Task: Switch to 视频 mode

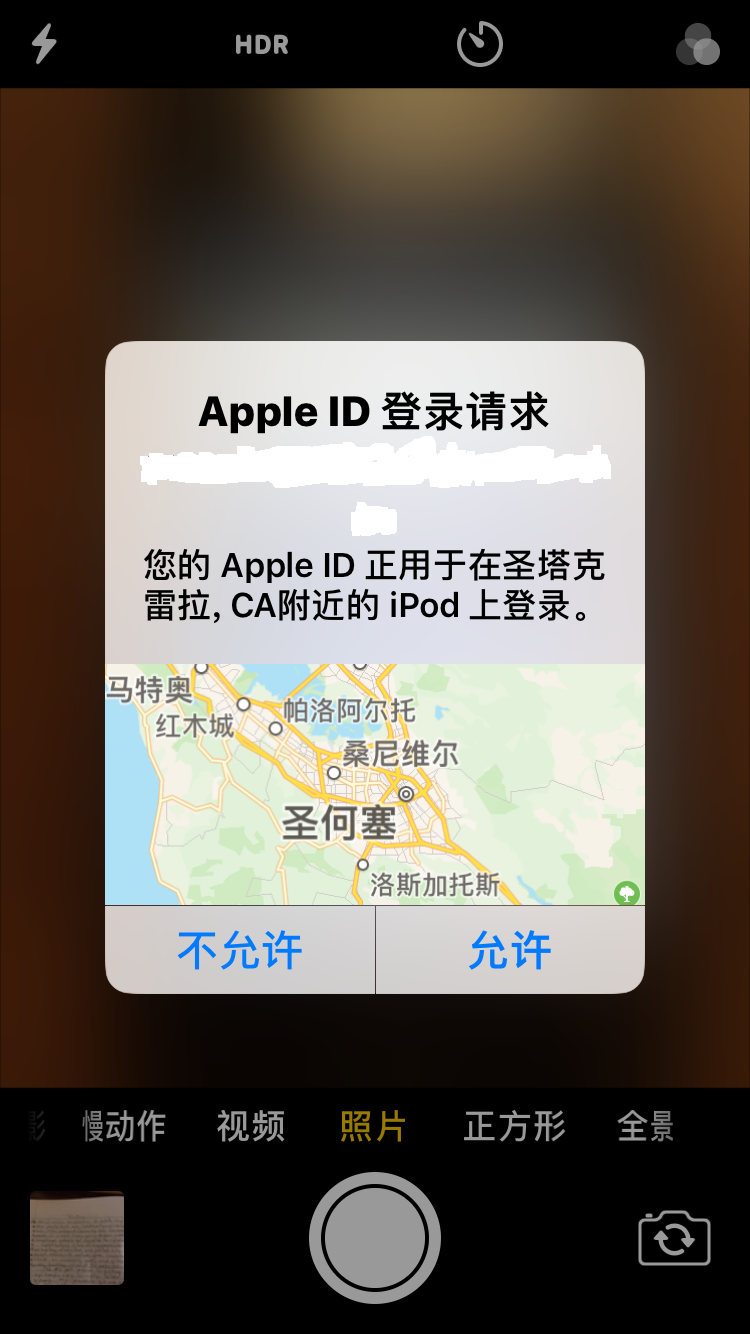Action: coord(251,1126)
